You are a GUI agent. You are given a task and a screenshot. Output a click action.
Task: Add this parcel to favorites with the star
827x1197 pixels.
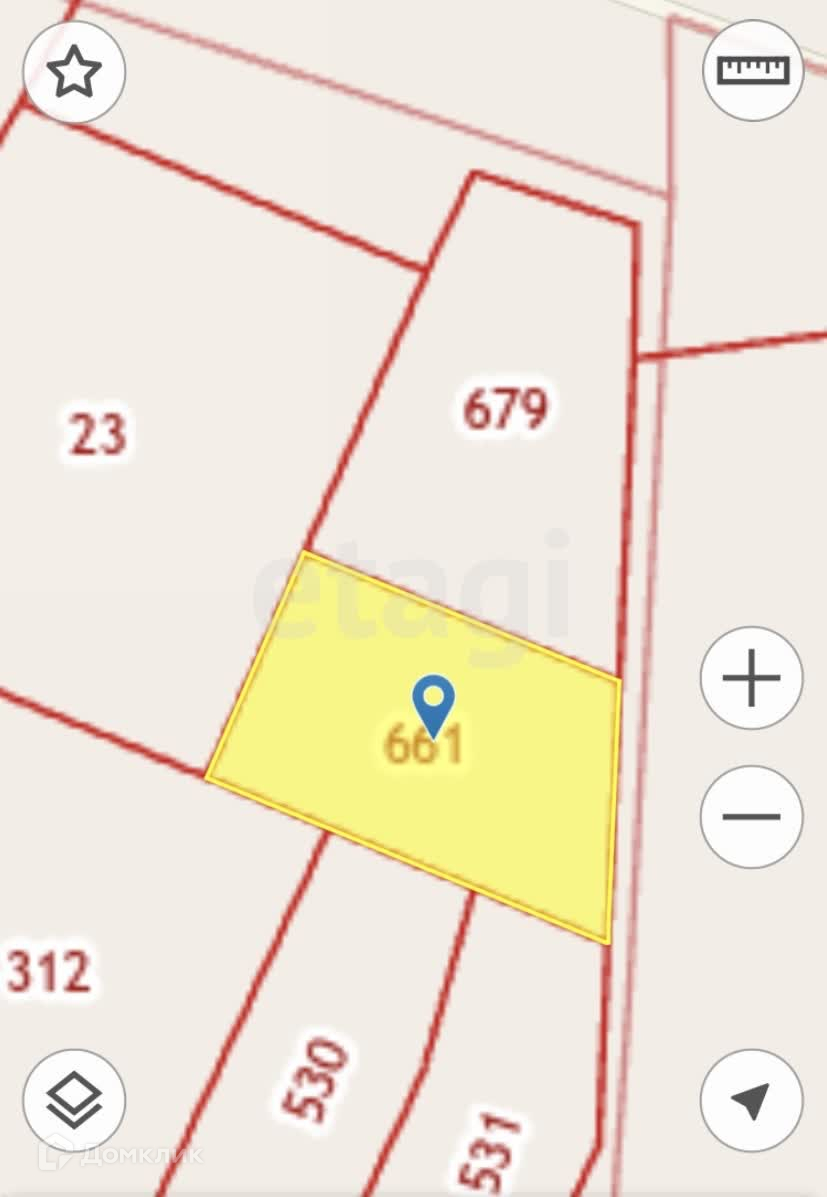point(74,72)
